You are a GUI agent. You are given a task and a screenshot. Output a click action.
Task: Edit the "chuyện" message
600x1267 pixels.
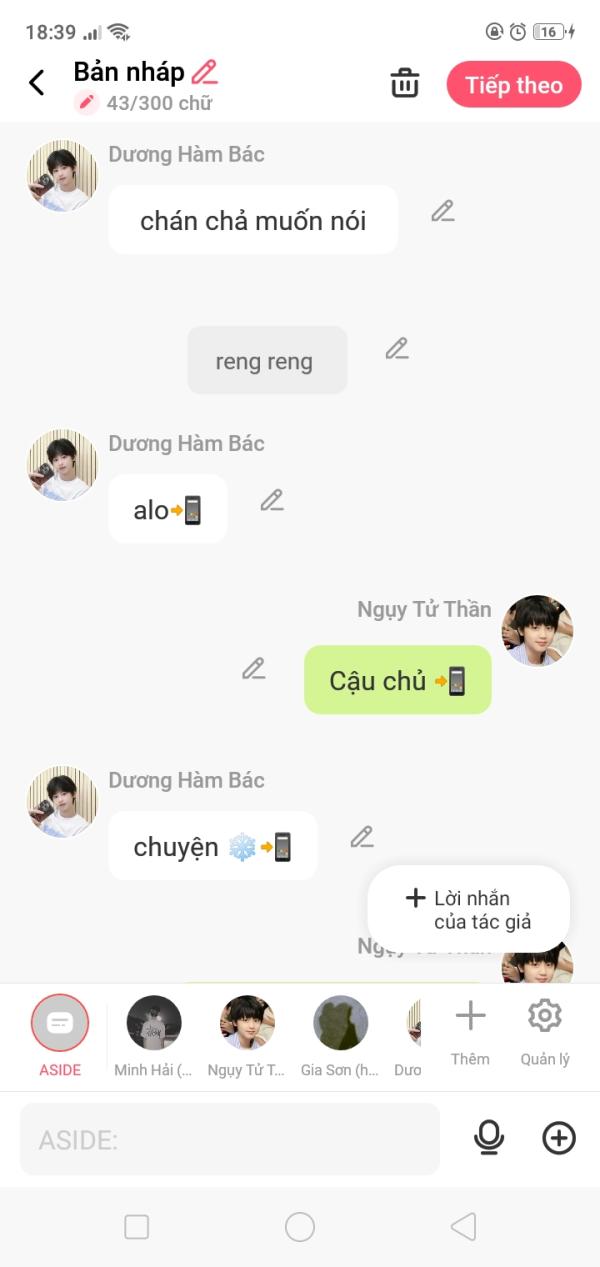click(x=362, y=837)
